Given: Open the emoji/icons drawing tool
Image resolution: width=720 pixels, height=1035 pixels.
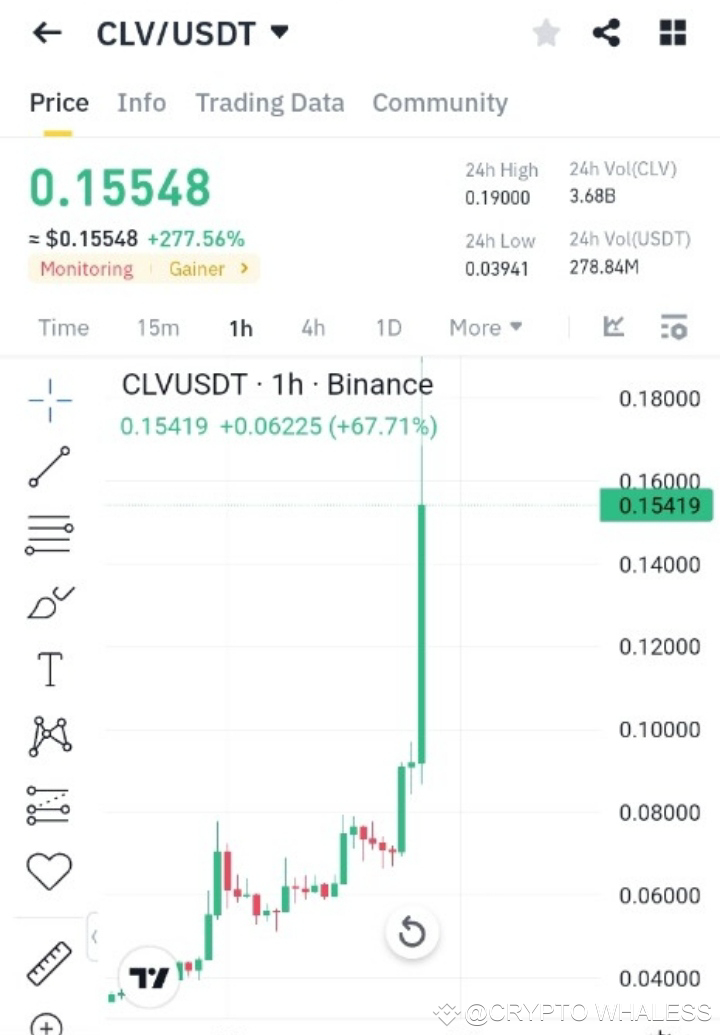Looking at the screenshot, I should (49, 870).
